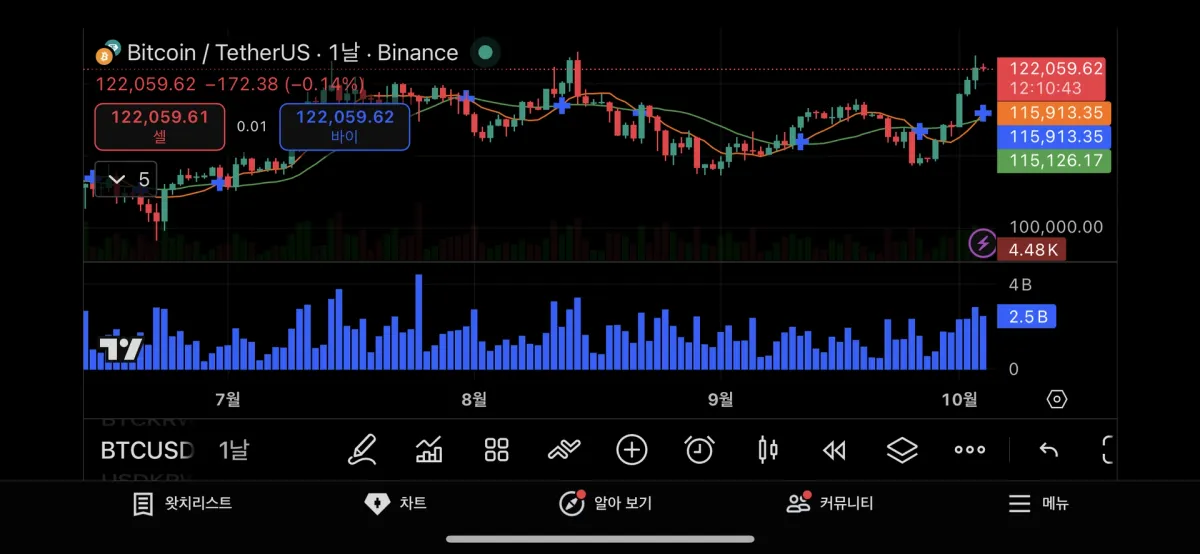
Task: Open the object tree layers icon
Action: coord(902,450)
